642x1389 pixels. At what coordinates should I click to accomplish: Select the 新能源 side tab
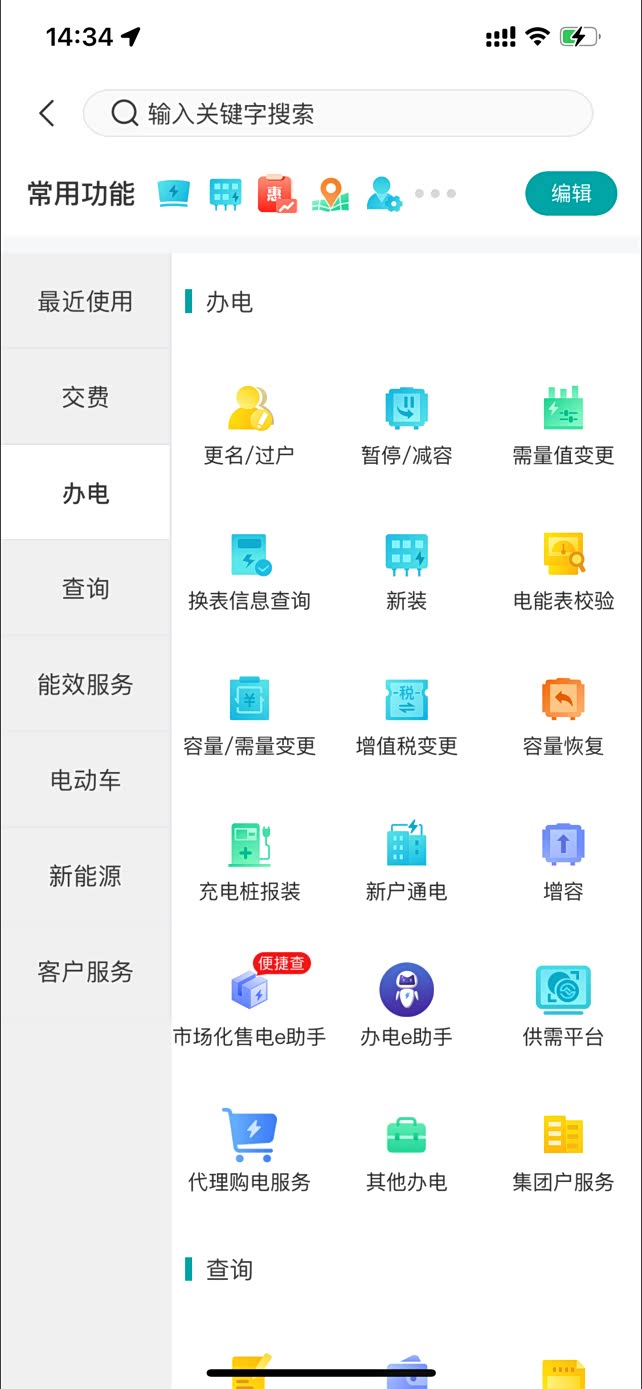pyautogui.click(x=85, y=876)
